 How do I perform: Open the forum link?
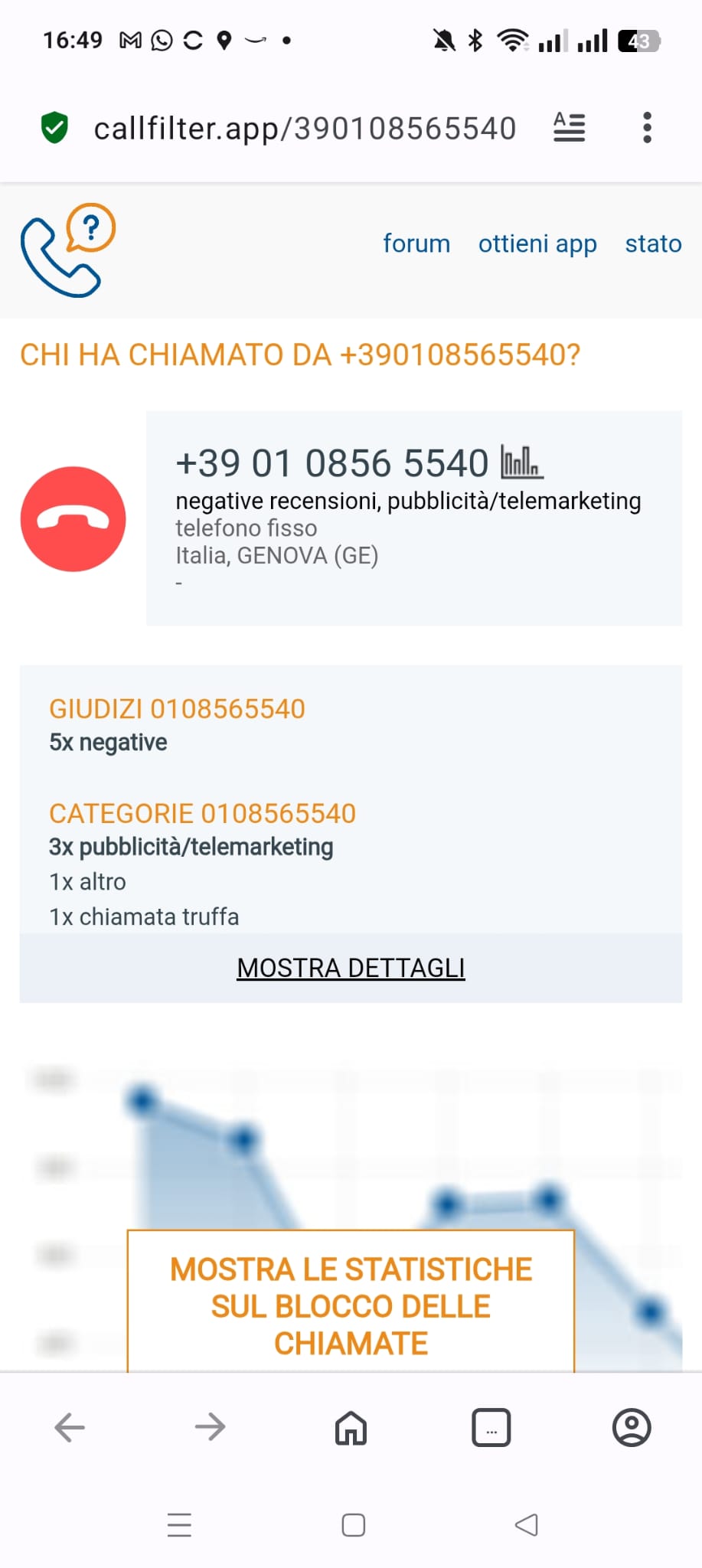pyautogui.click(x=416, y=243)
